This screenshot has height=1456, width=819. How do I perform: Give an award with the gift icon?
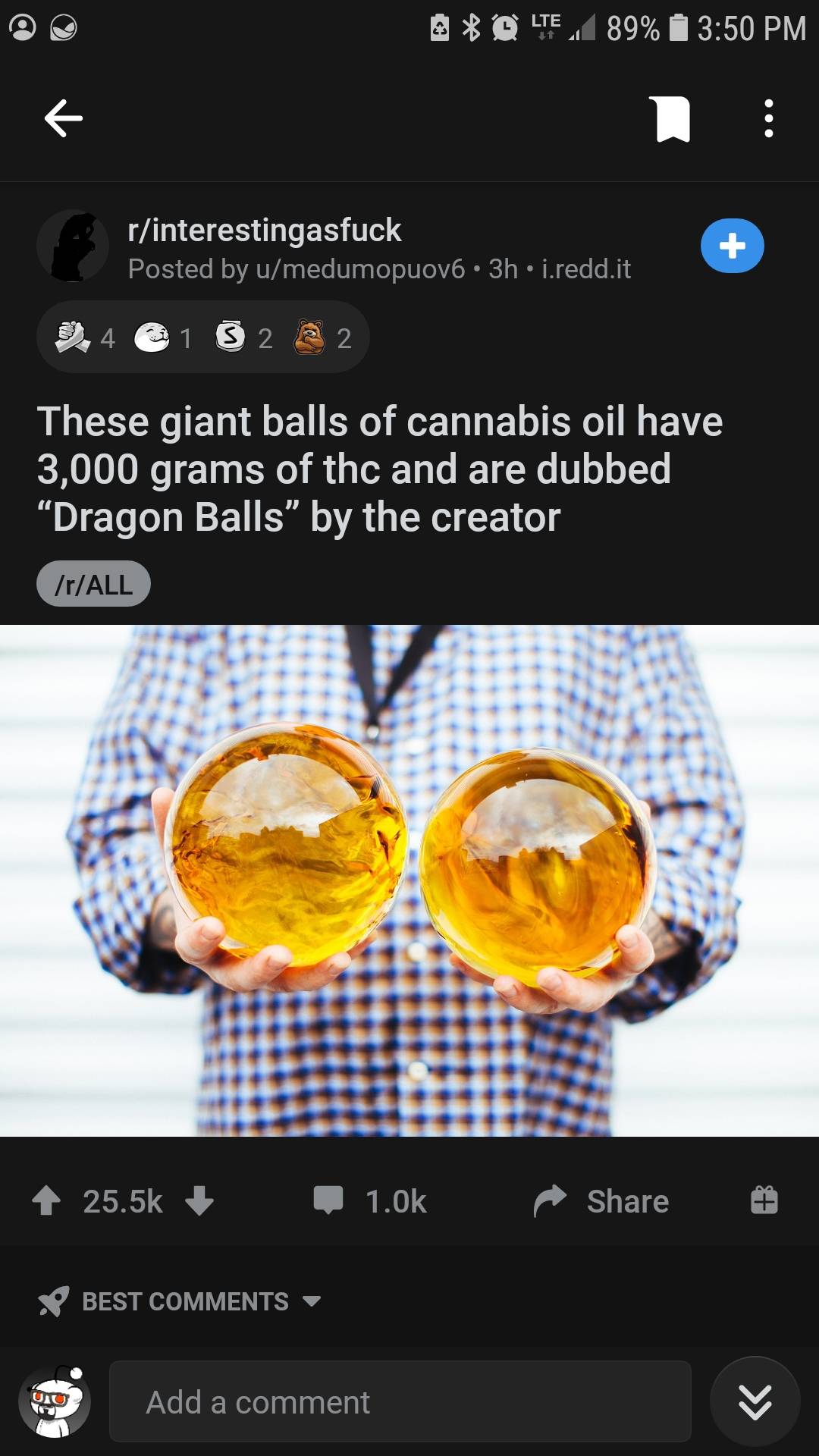(764, 1200)
